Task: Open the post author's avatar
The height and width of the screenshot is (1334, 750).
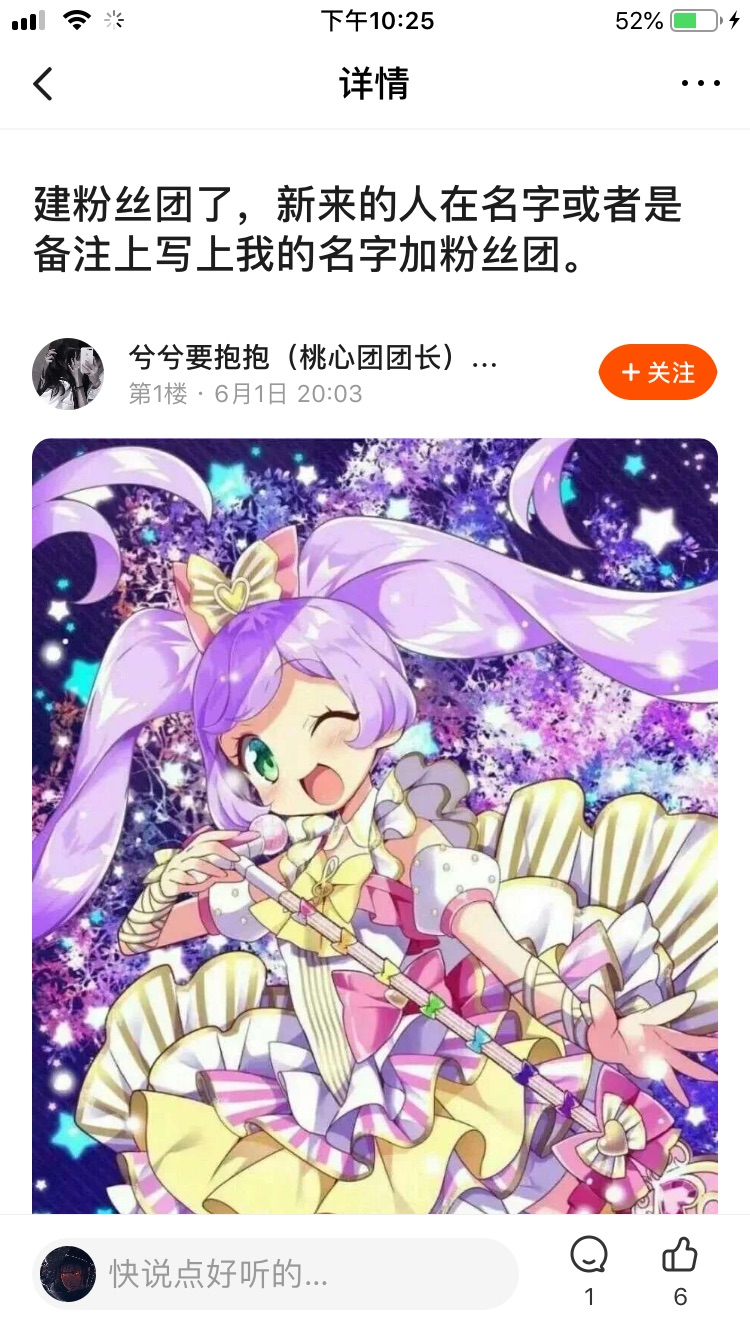Action: pos(68,373)
